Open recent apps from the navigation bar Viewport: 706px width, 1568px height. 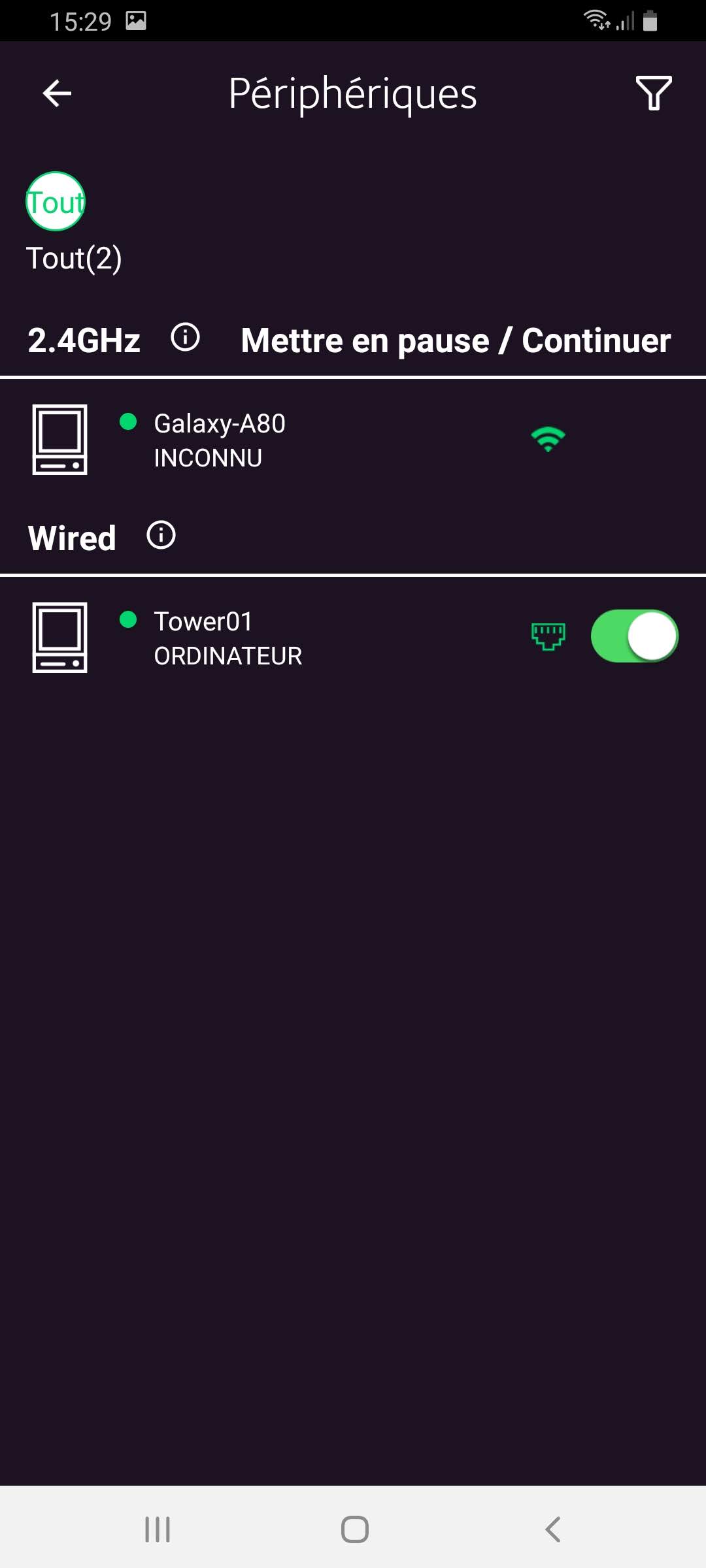coord(158,1529)
